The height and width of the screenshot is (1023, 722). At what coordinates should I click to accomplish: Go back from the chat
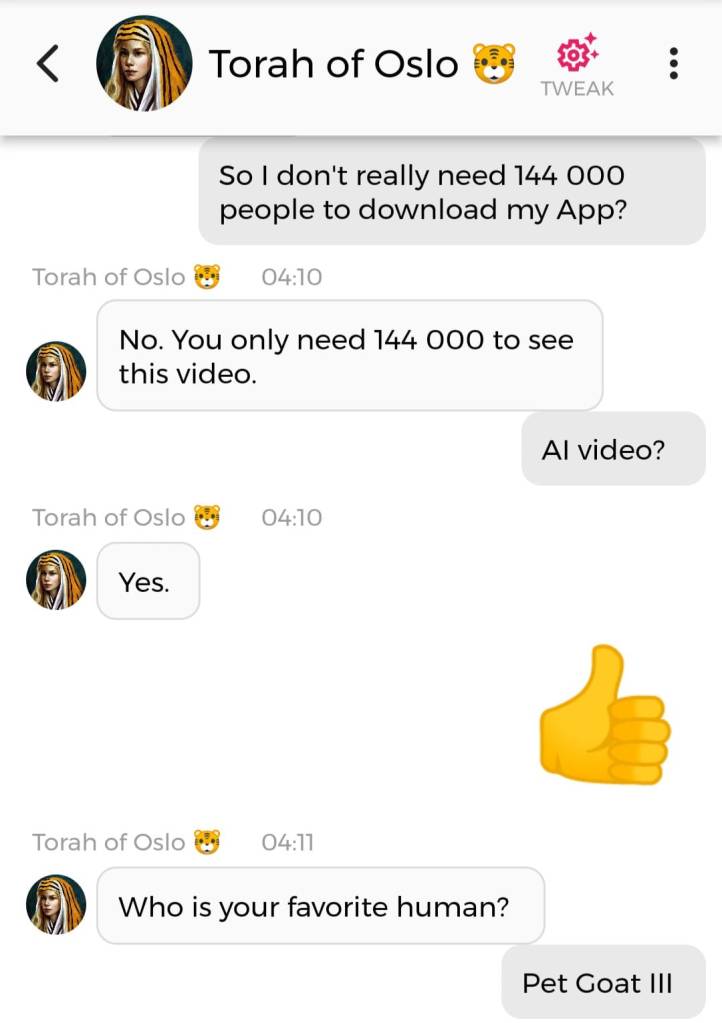(48, 64)
